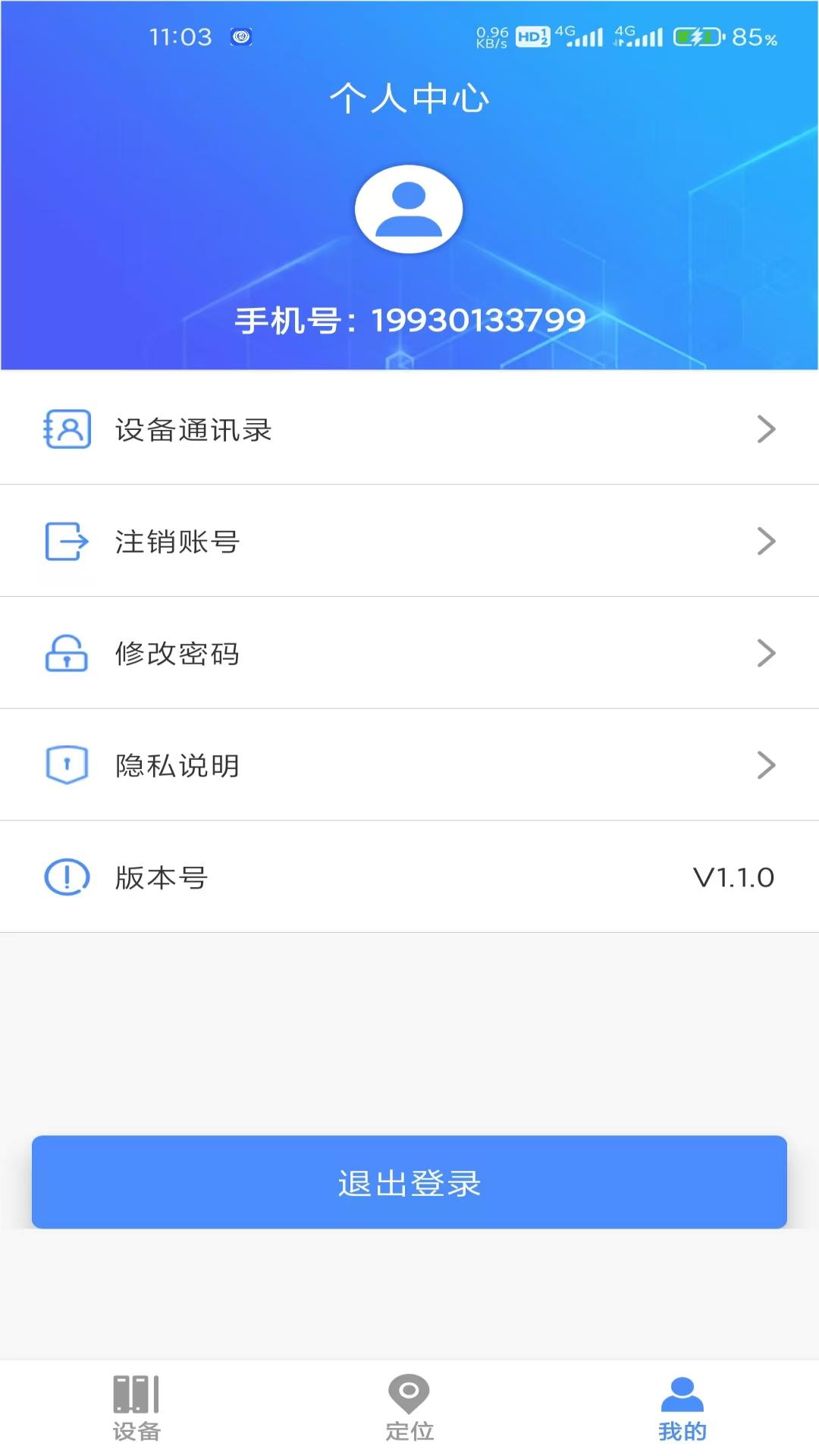Viewport: 819px width, 1456px height.
Task: View the 隐私说明 privacy page
Action: pyautogui.click(x=409, y=765)
